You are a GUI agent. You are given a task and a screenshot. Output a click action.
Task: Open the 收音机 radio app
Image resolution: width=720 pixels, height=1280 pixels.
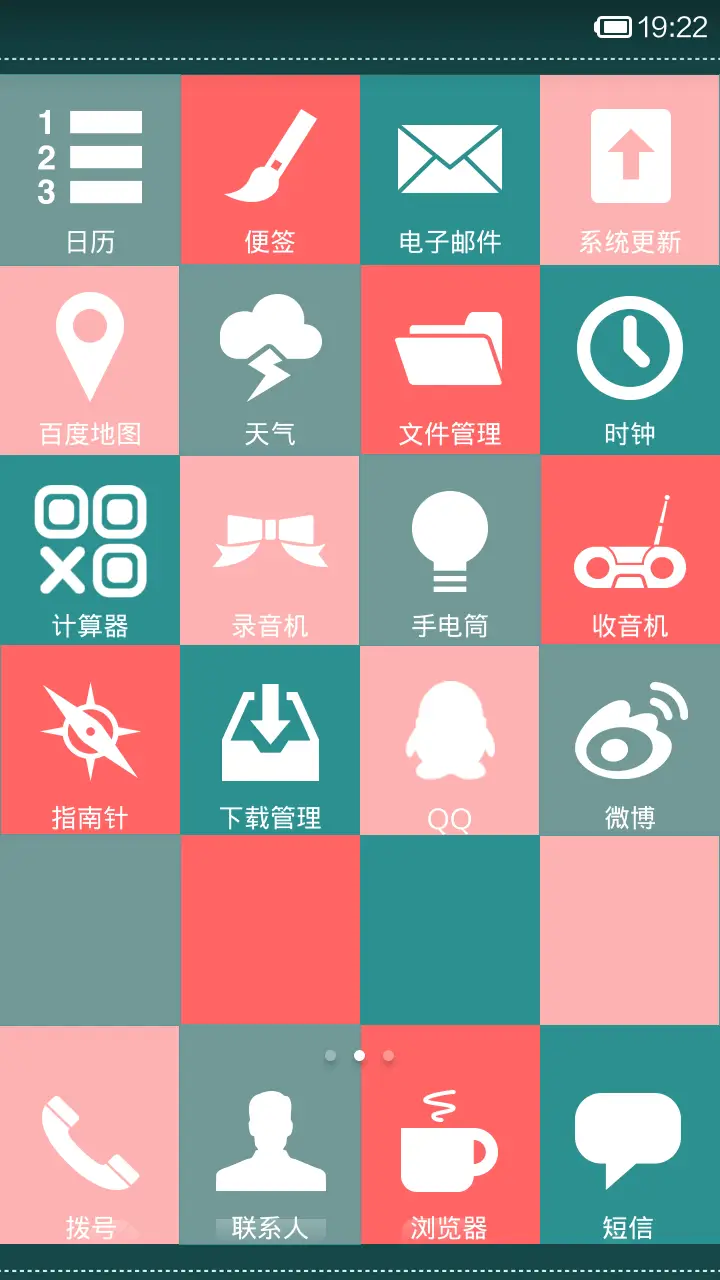click(630, 550)
